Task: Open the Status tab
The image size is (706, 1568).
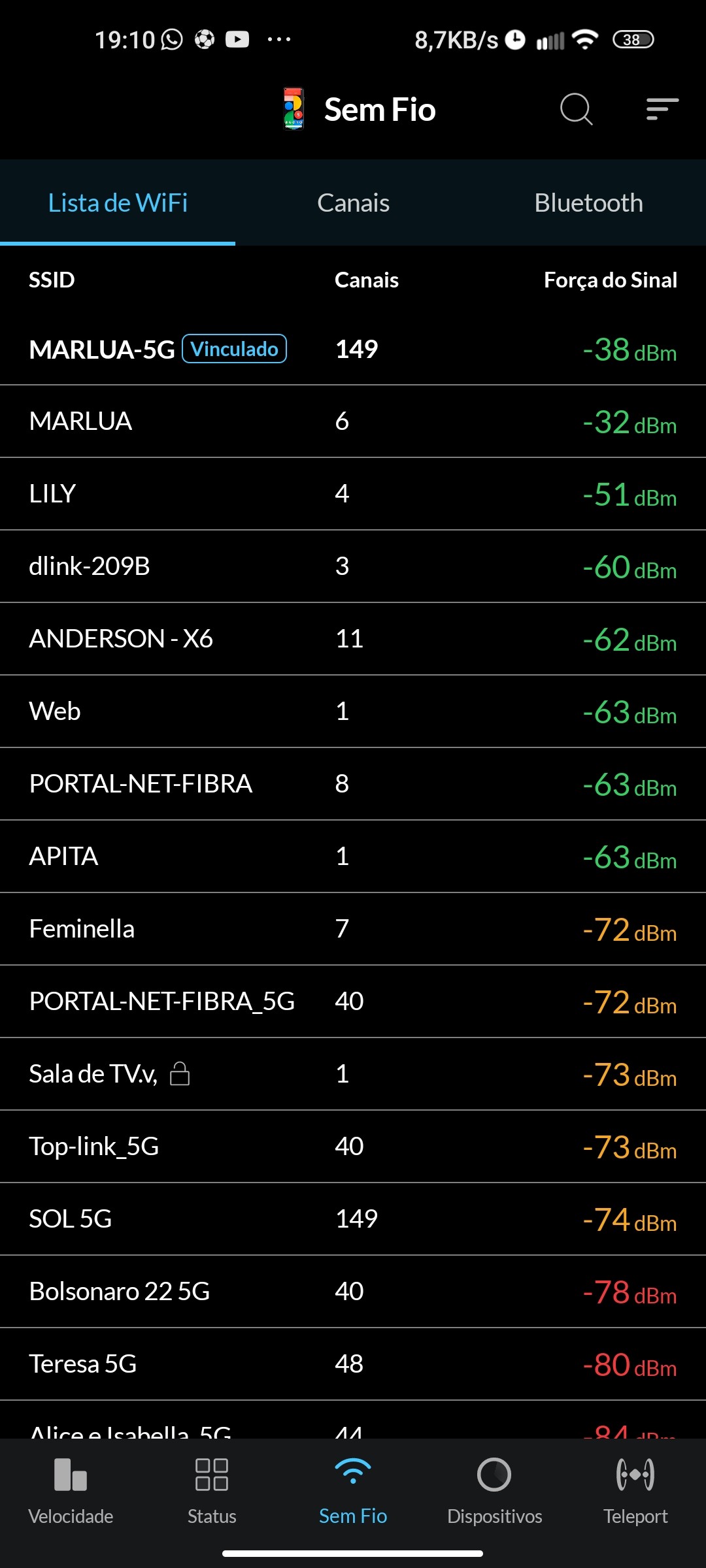Action: coord(212,1486)
